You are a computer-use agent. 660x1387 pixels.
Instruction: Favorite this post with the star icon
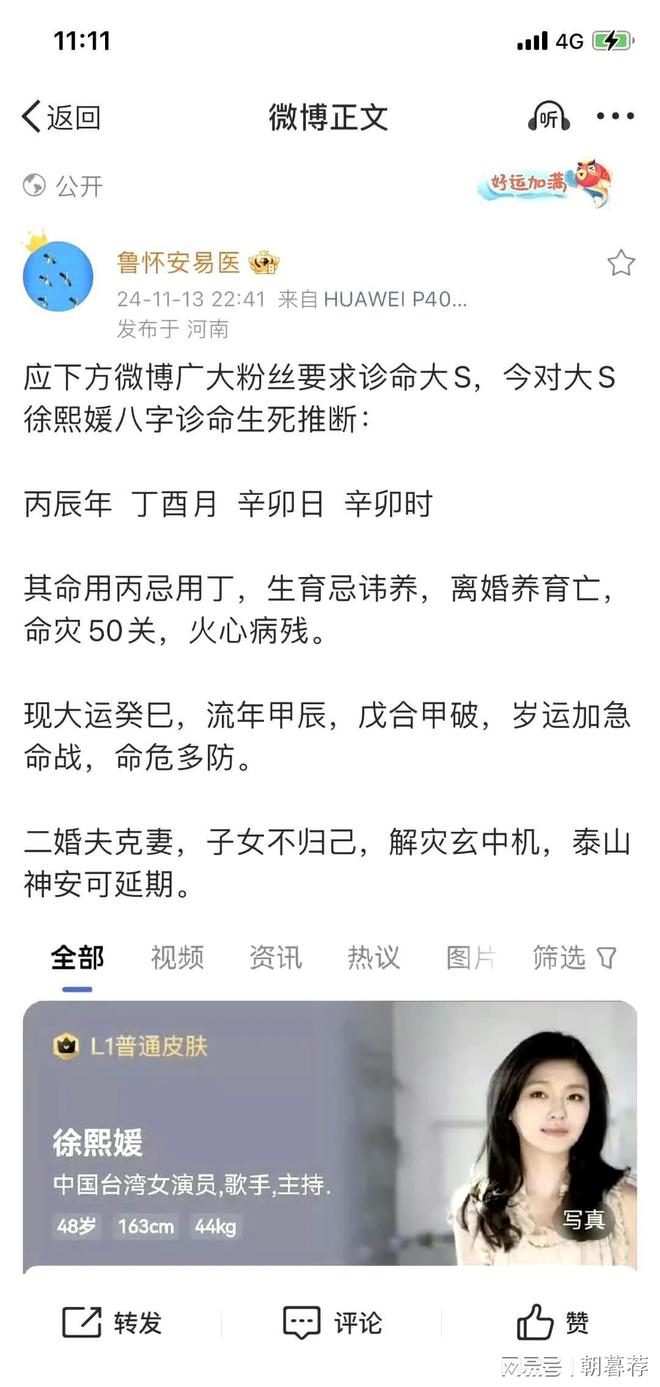pos(621,263)
